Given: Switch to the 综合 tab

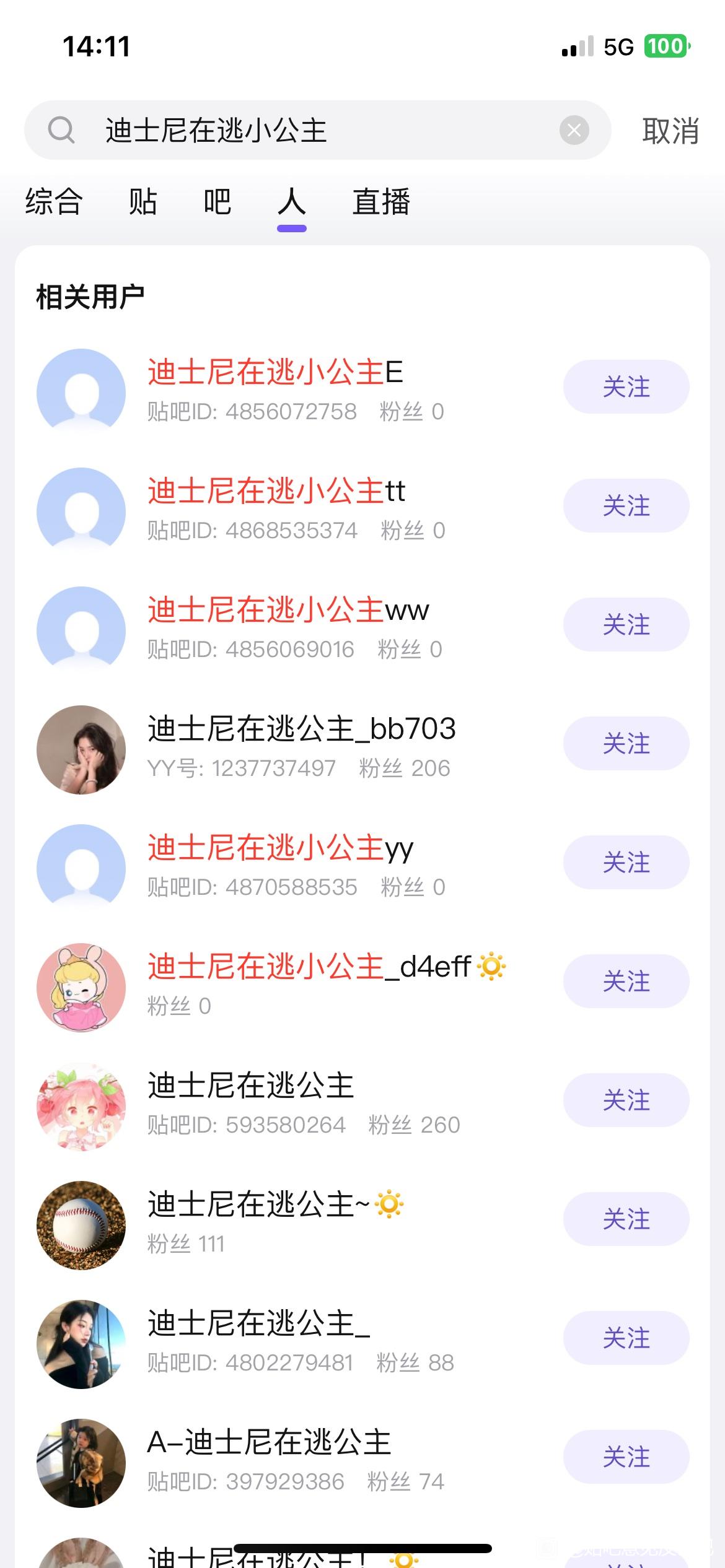Looking at the screenshot, I should tap(54, 202).
